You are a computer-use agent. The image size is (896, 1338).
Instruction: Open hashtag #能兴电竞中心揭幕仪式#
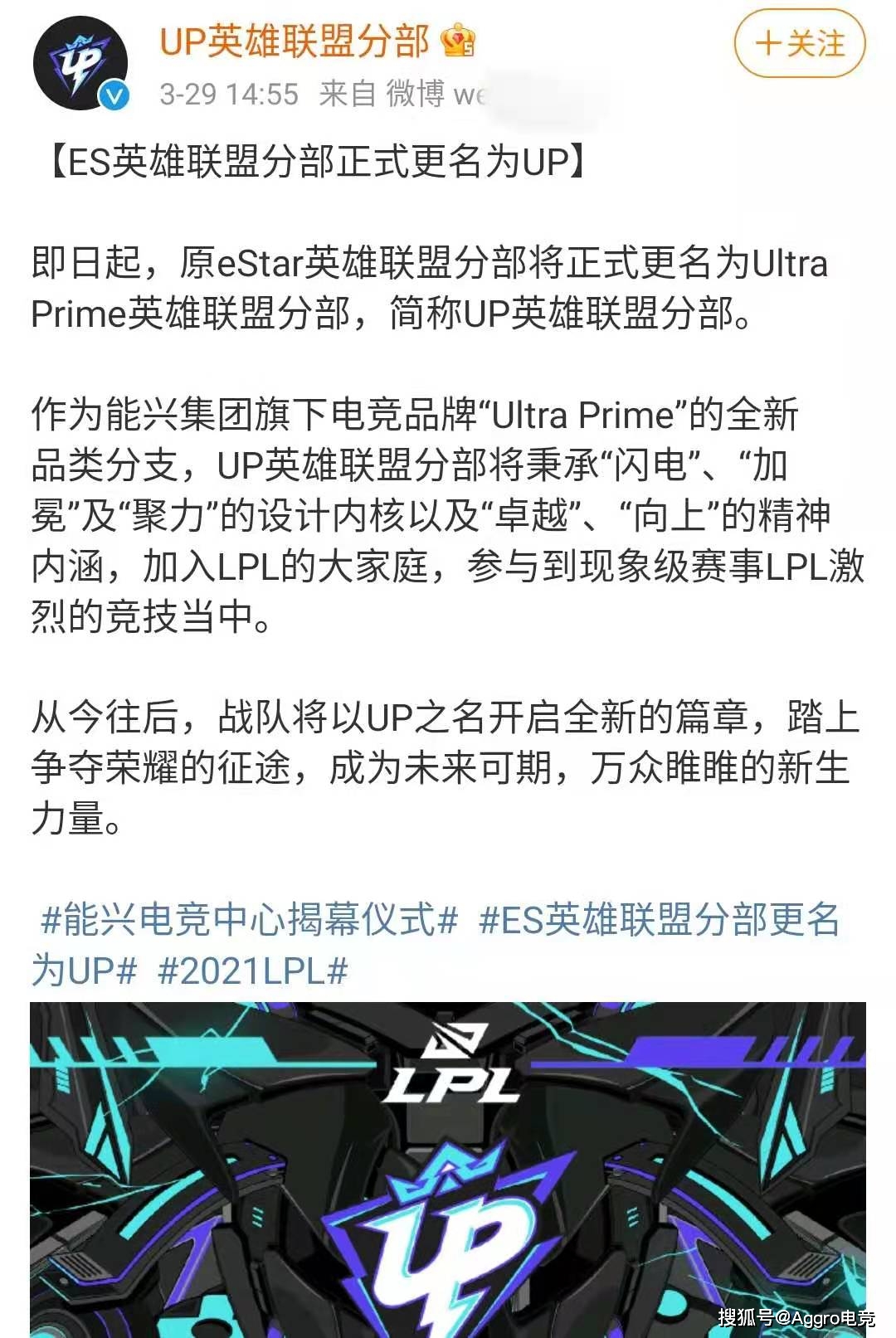pos(249,920)
